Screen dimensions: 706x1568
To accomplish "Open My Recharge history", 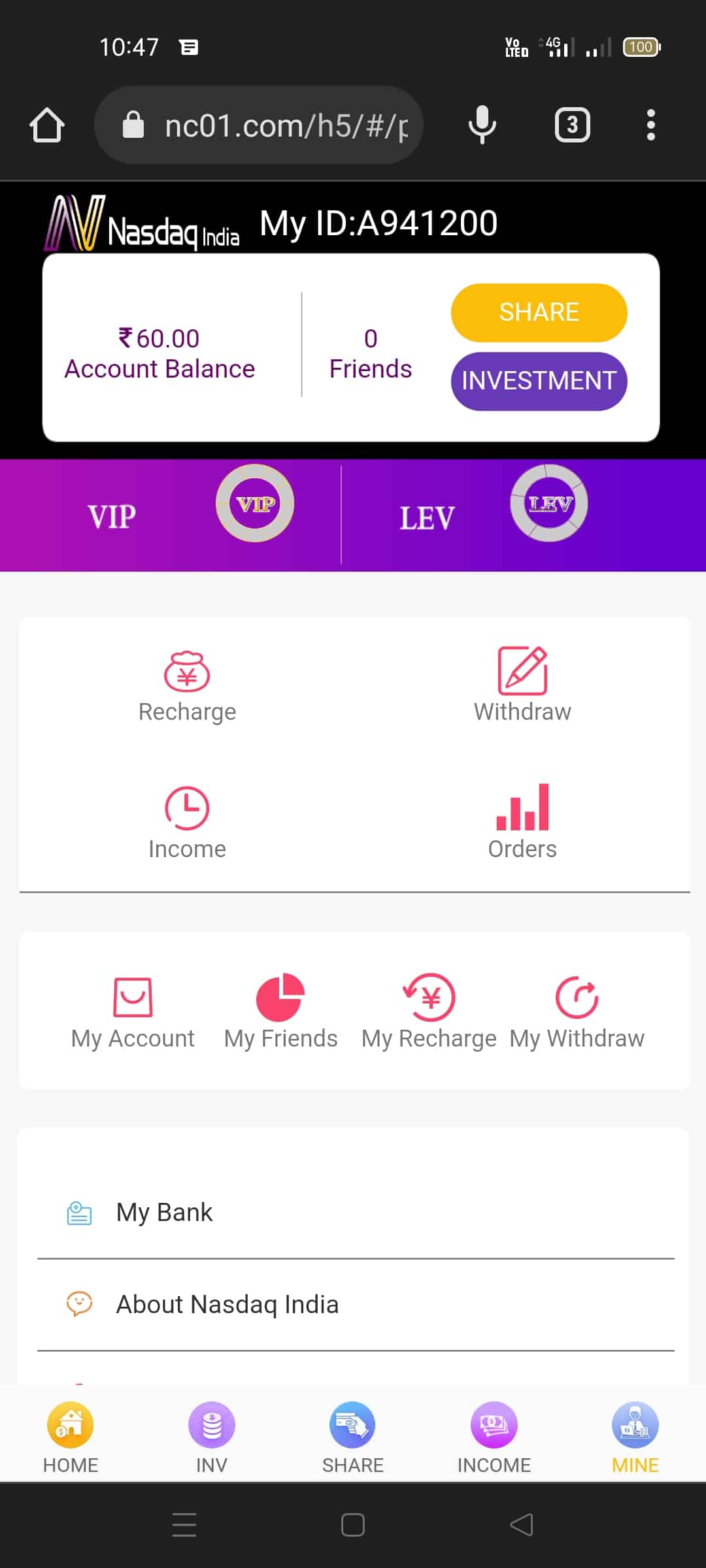I will tap(429, 1011).
